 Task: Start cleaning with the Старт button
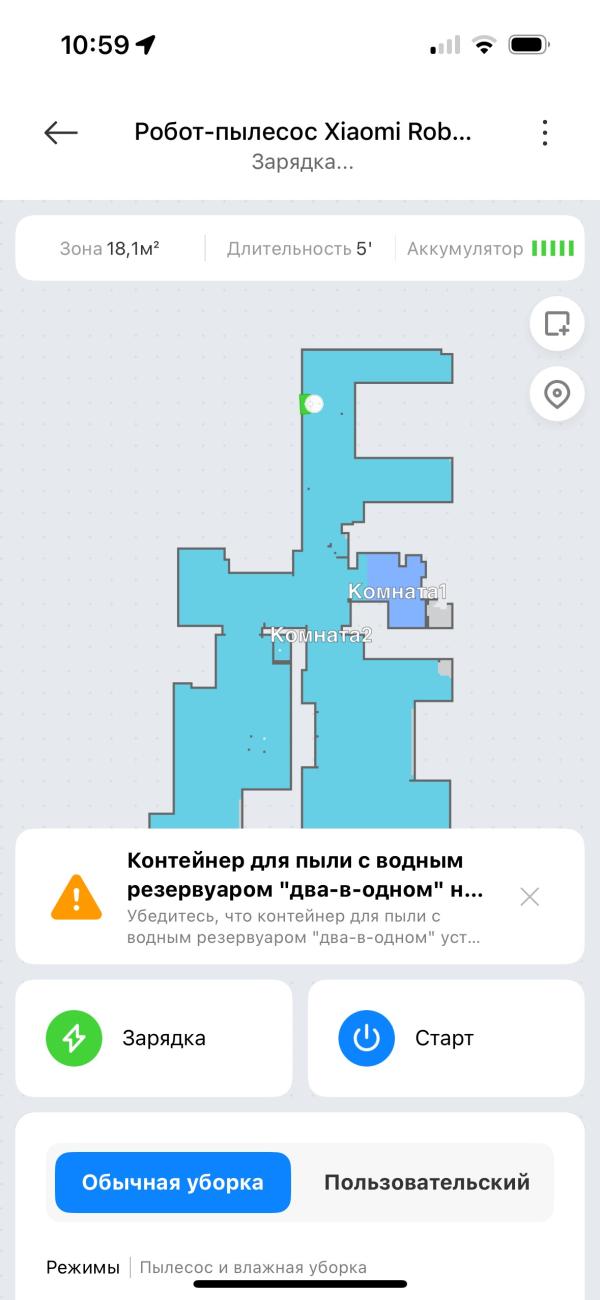tap(446, 1038)
